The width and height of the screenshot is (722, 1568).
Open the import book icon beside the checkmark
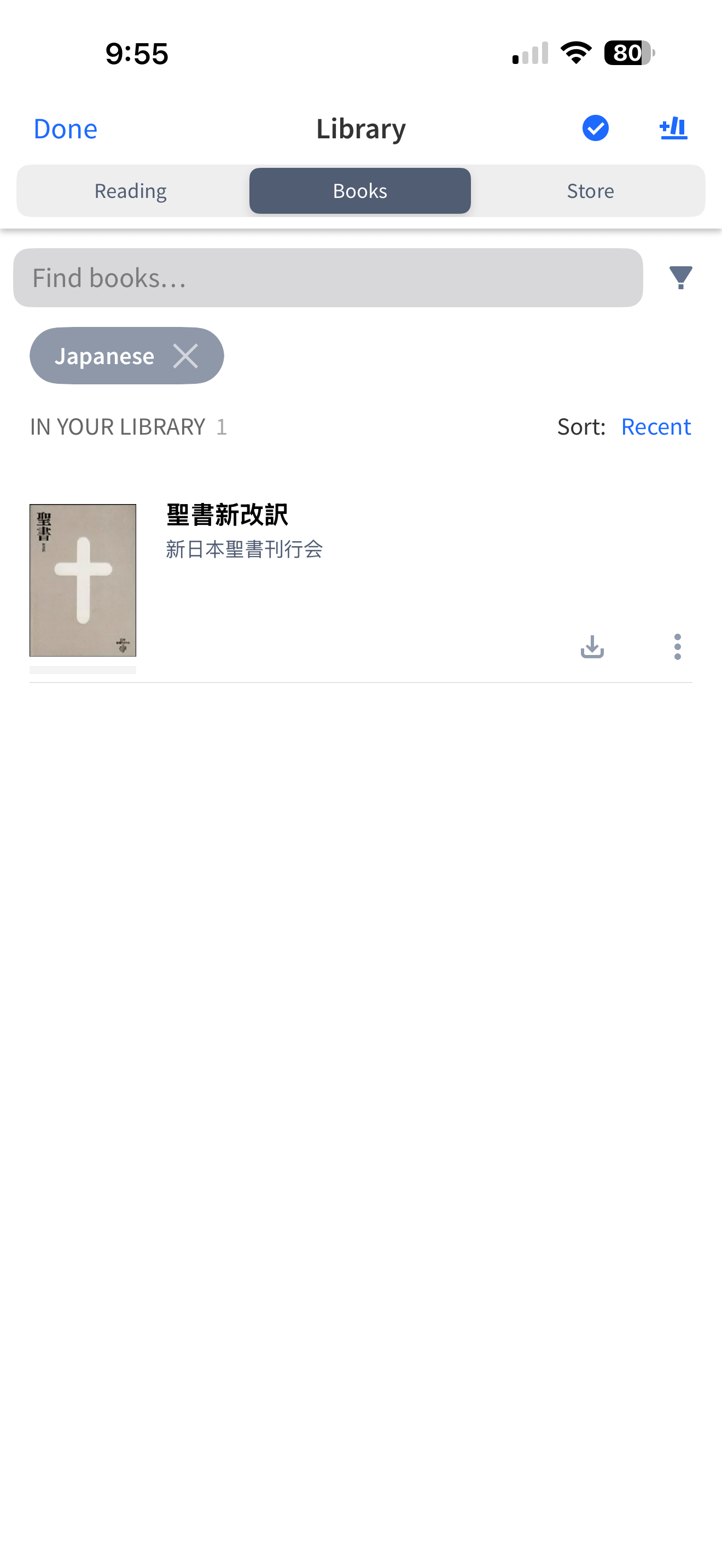(673, 128)
